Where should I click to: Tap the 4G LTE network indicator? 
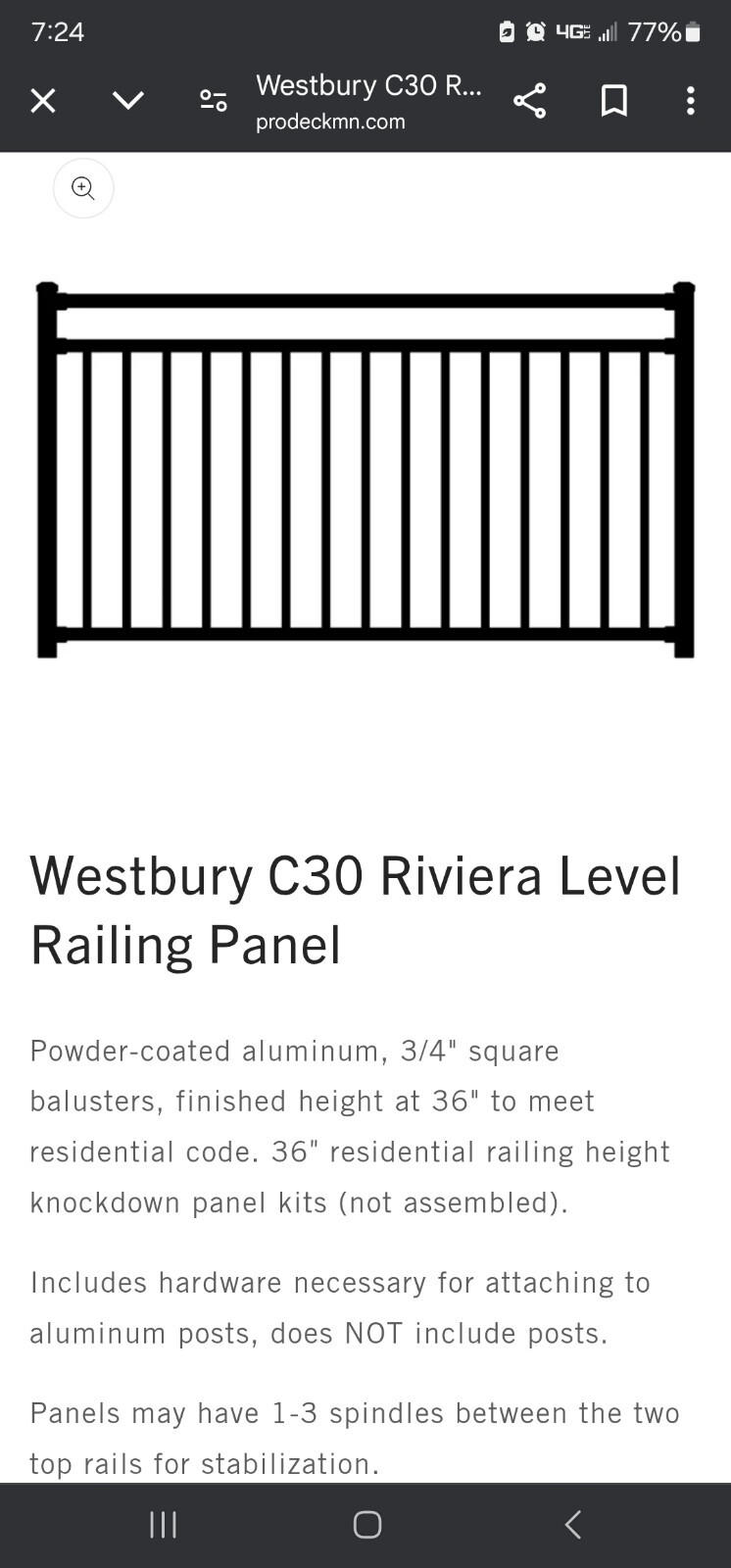(572, 30)
